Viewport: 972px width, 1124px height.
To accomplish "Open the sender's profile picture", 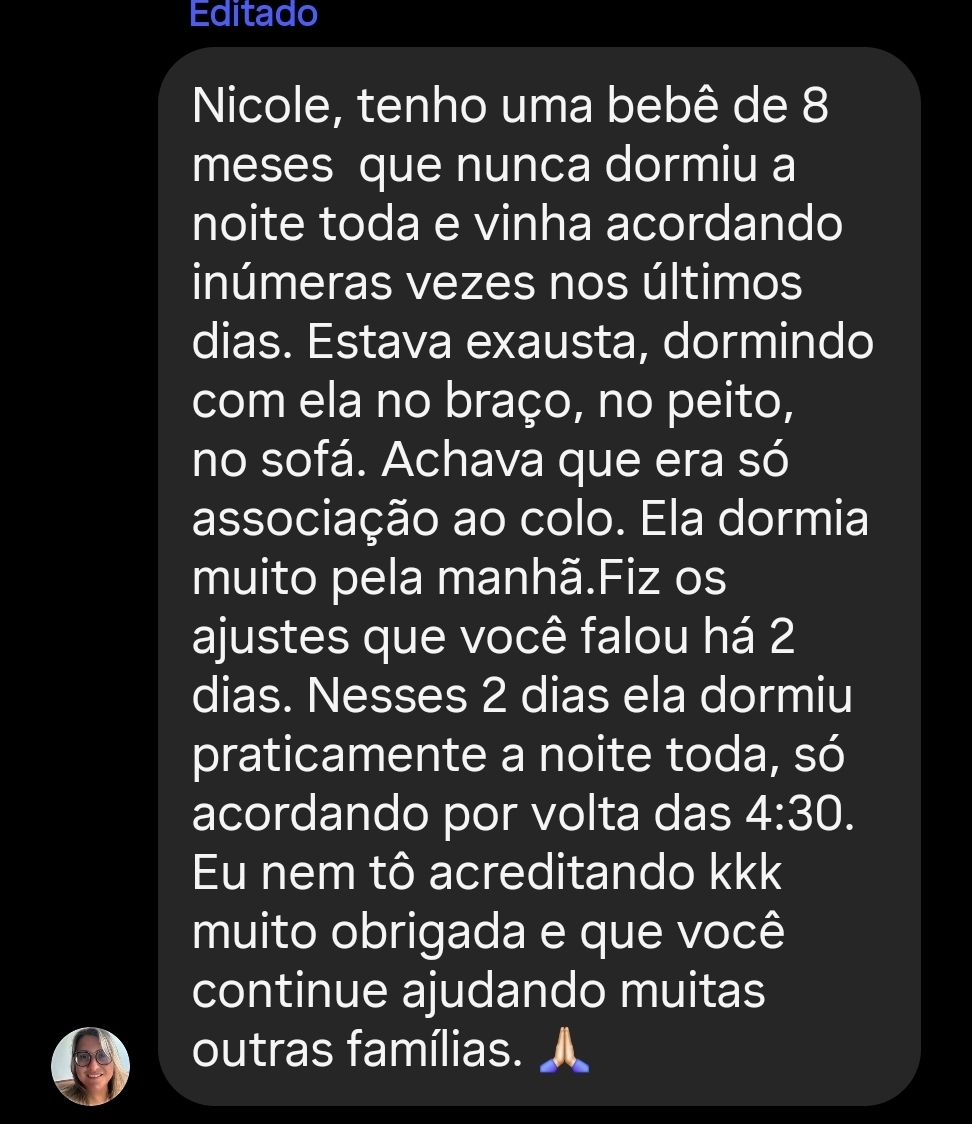I will (91, 1065).
